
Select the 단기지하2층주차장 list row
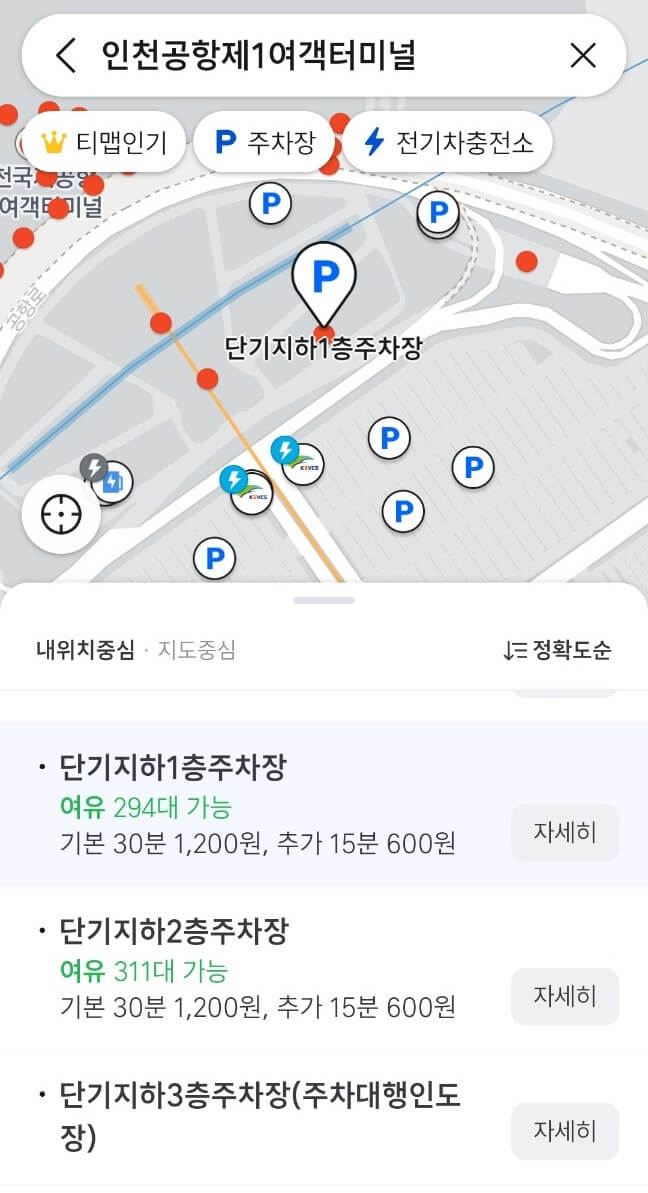(x=324, y=968)
